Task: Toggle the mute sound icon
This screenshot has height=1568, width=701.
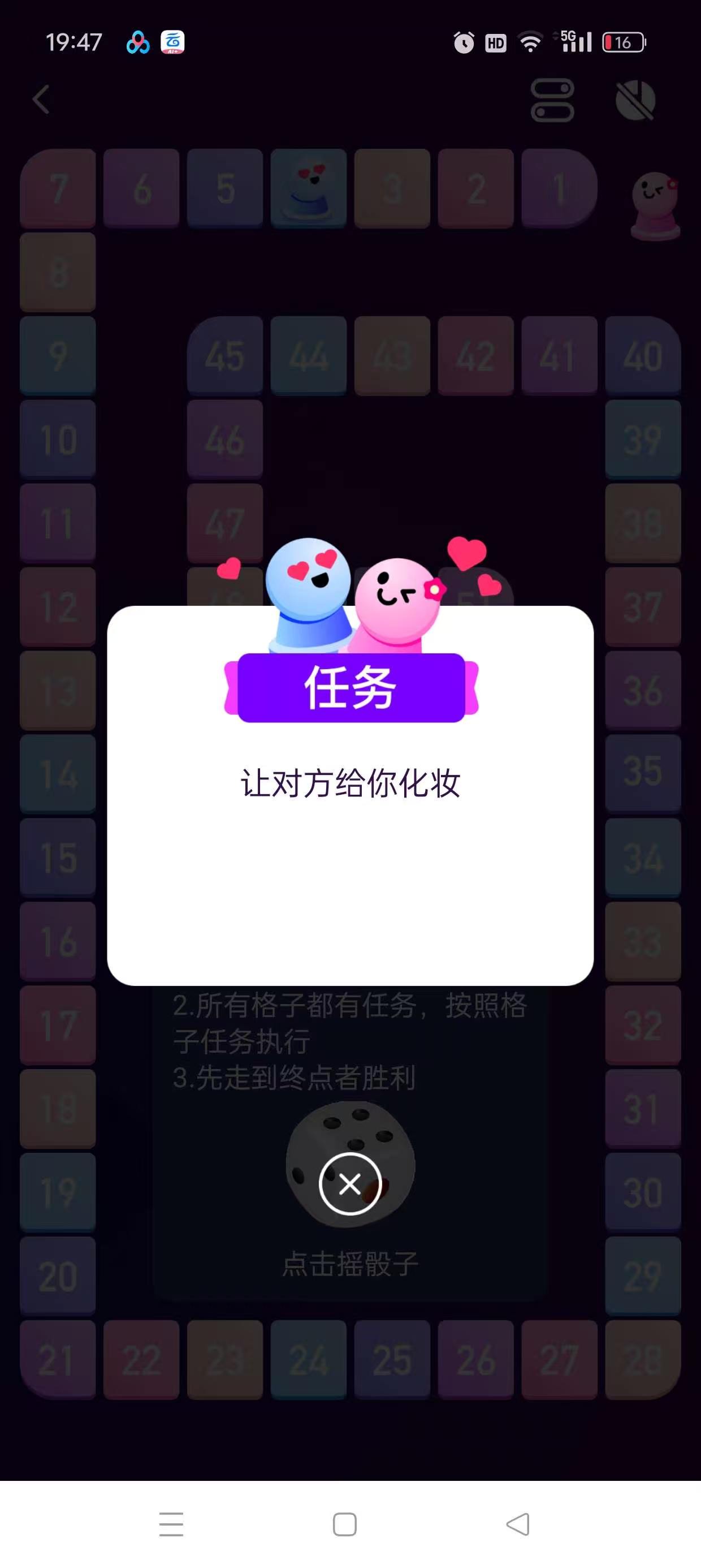Action: pos(635,101)
